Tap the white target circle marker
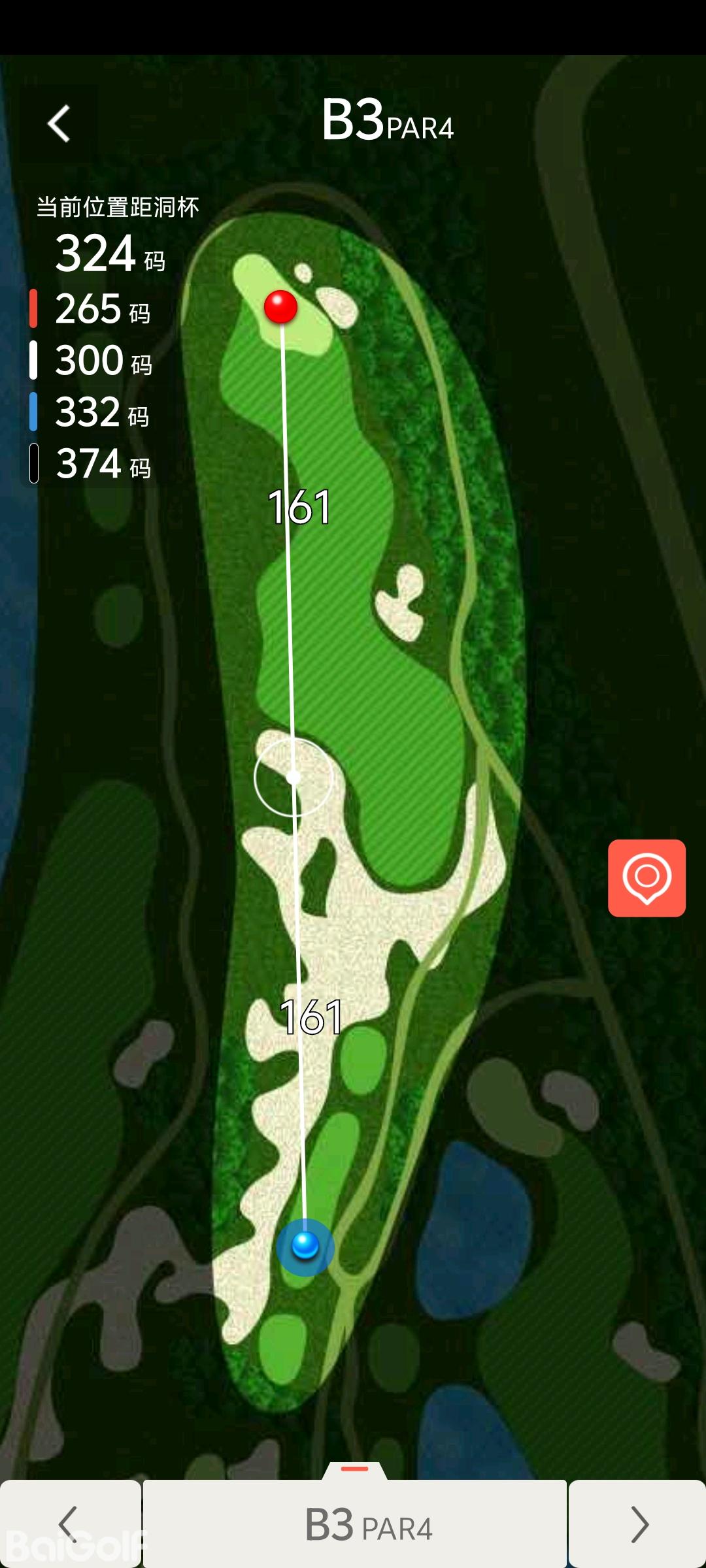This screenshot has height=1568, width=706. click(x=294, y=777)
